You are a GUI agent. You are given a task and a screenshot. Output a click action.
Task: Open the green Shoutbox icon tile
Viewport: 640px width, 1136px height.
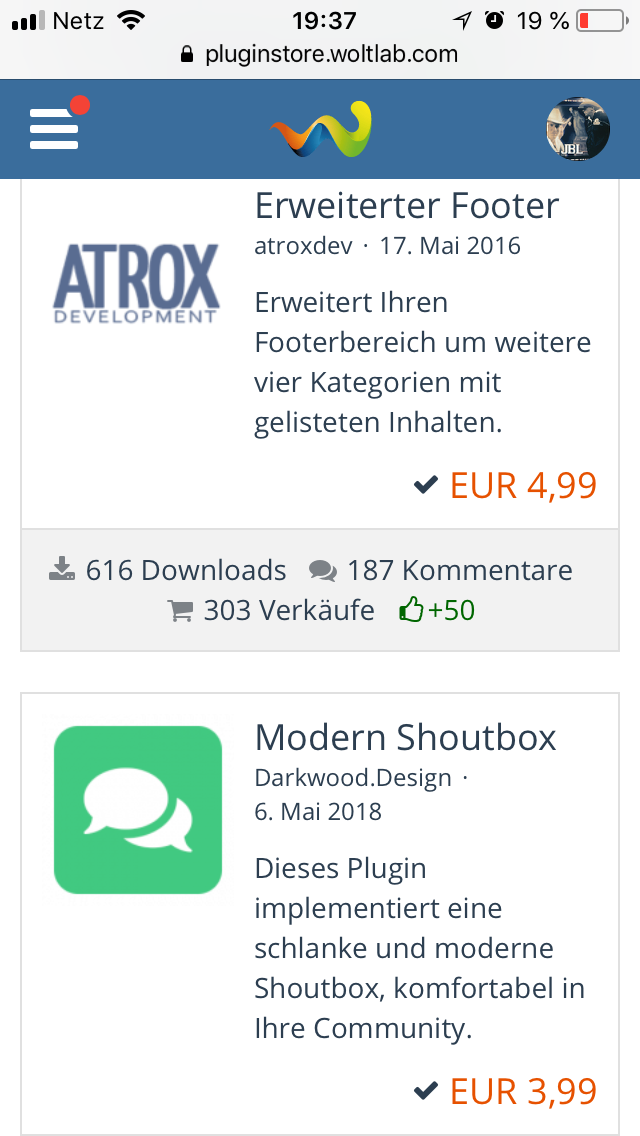[x=137, y=809]
